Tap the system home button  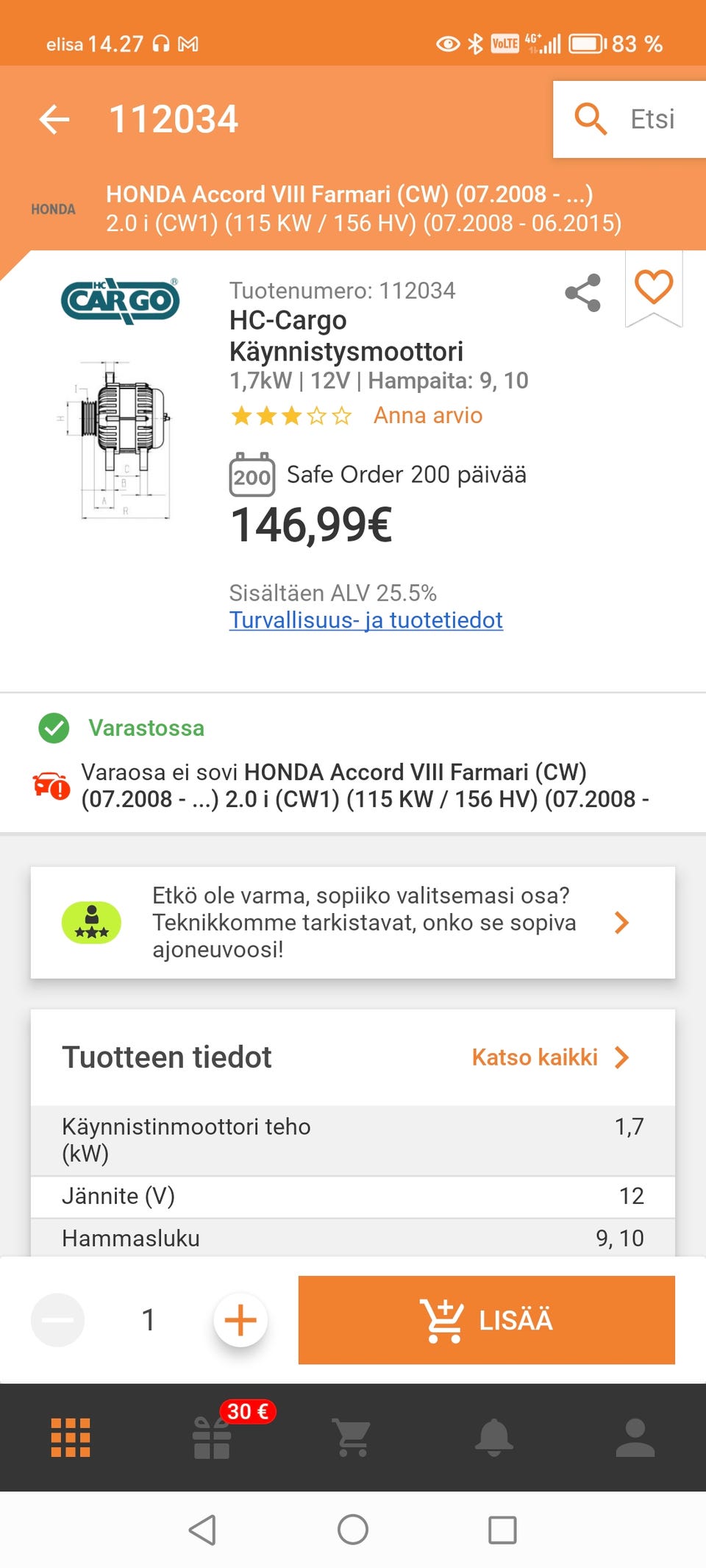(353, 1530)
